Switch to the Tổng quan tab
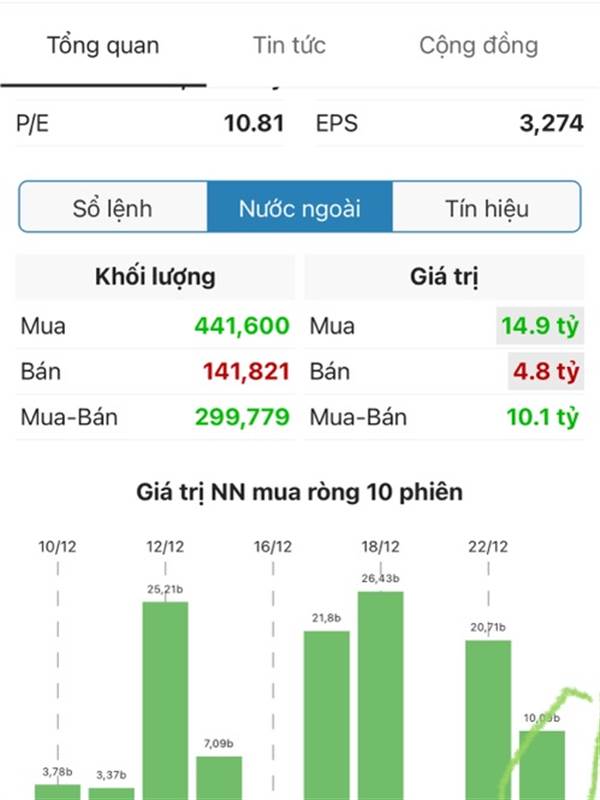This screenshot has height=800, width=600. pyautogui.click(x=103, y=46)
